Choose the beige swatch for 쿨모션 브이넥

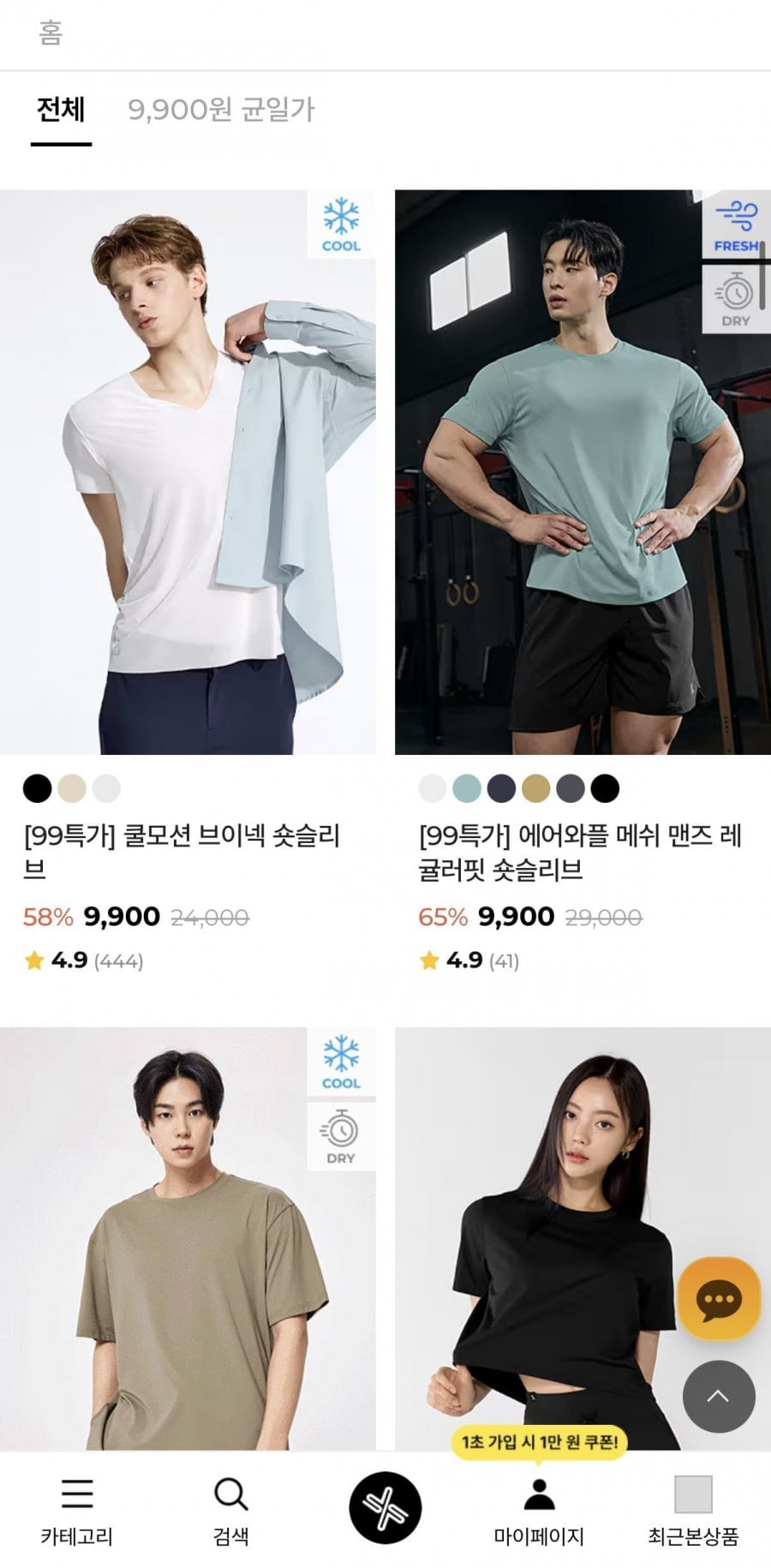72,788
